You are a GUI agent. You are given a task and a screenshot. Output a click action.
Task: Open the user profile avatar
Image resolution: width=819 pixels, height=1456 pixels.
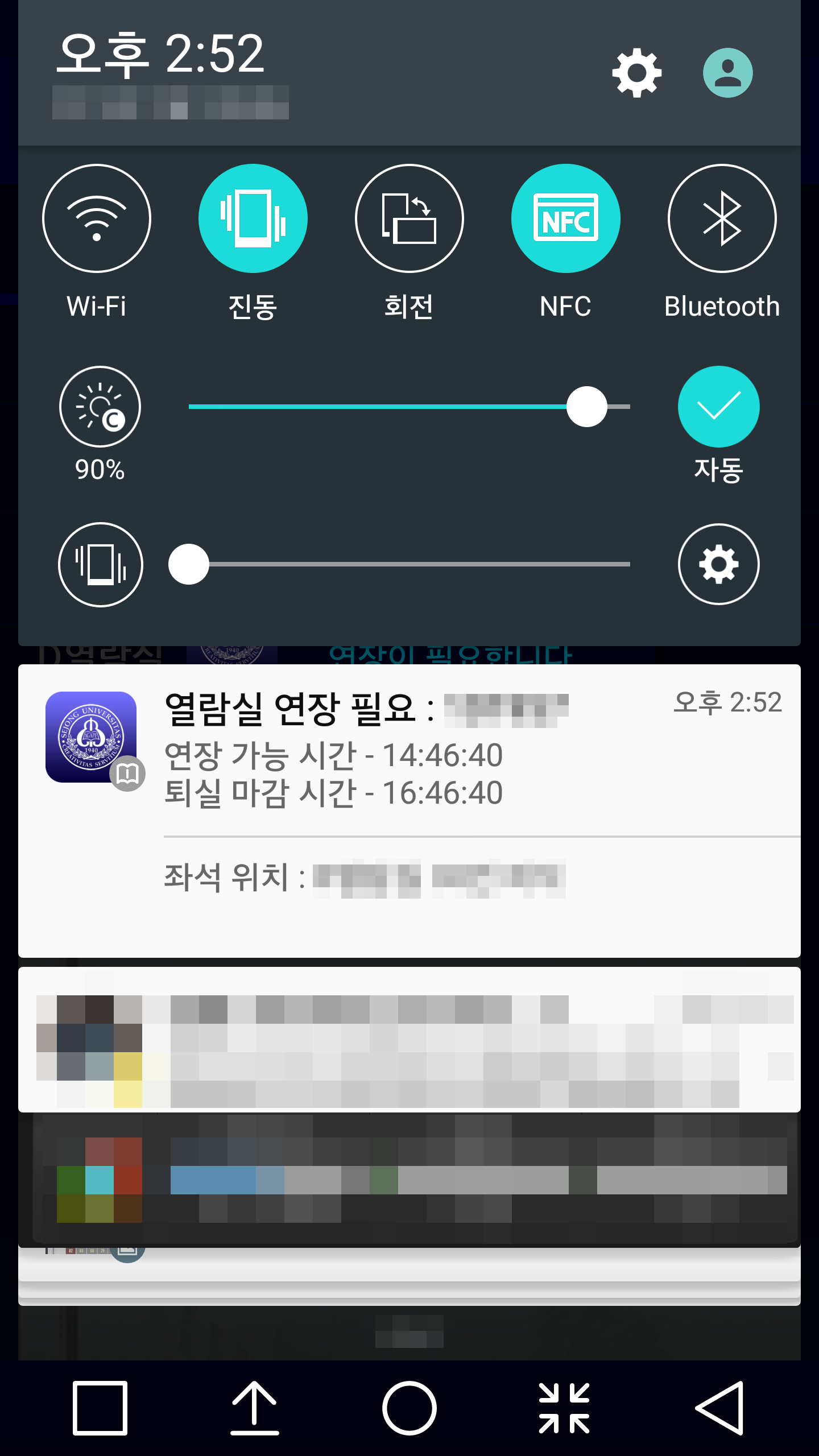pyautogui.click(x=727, y=73)
